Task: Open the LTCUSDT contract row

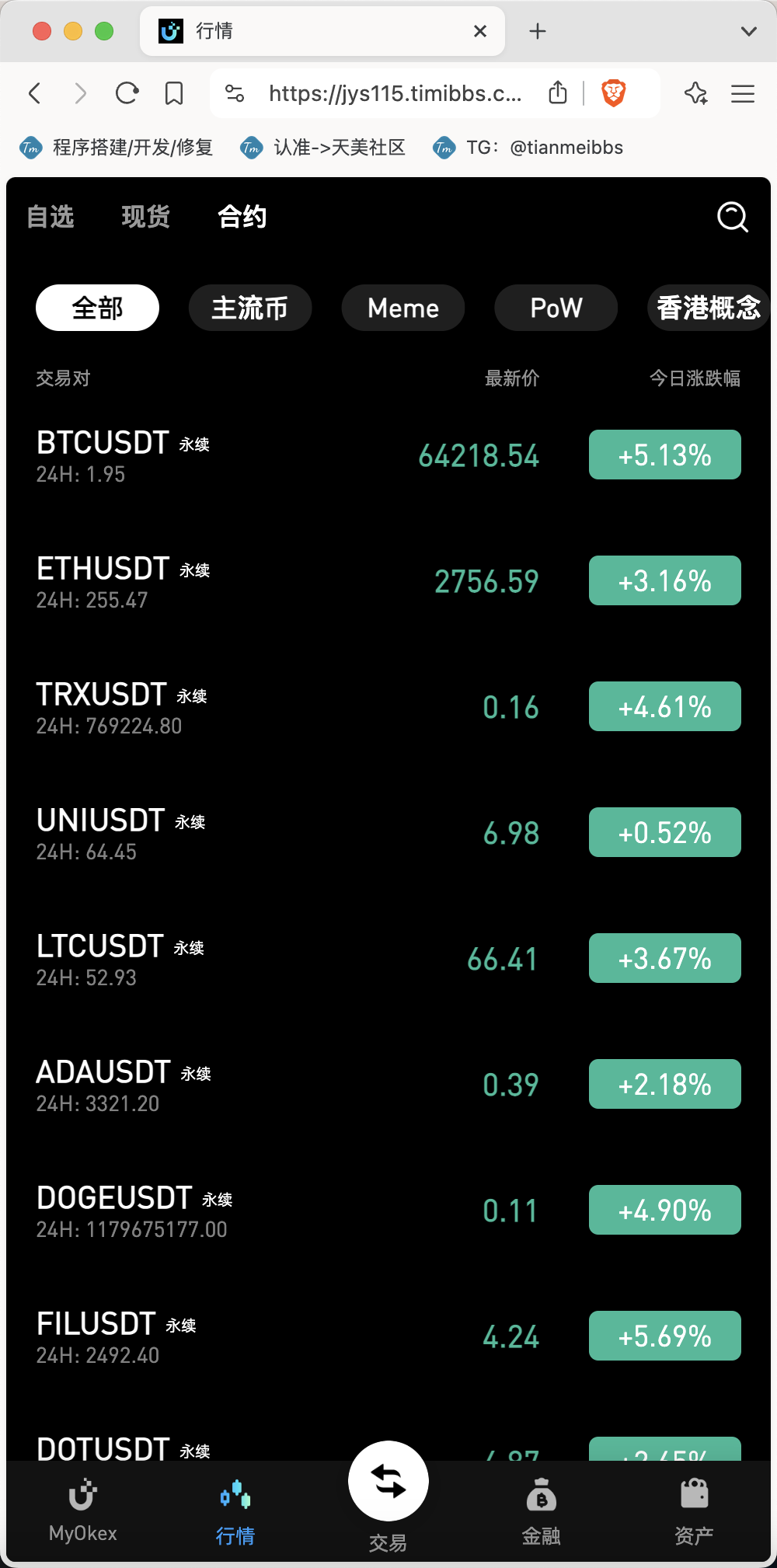Action: (x=388, y=959)
